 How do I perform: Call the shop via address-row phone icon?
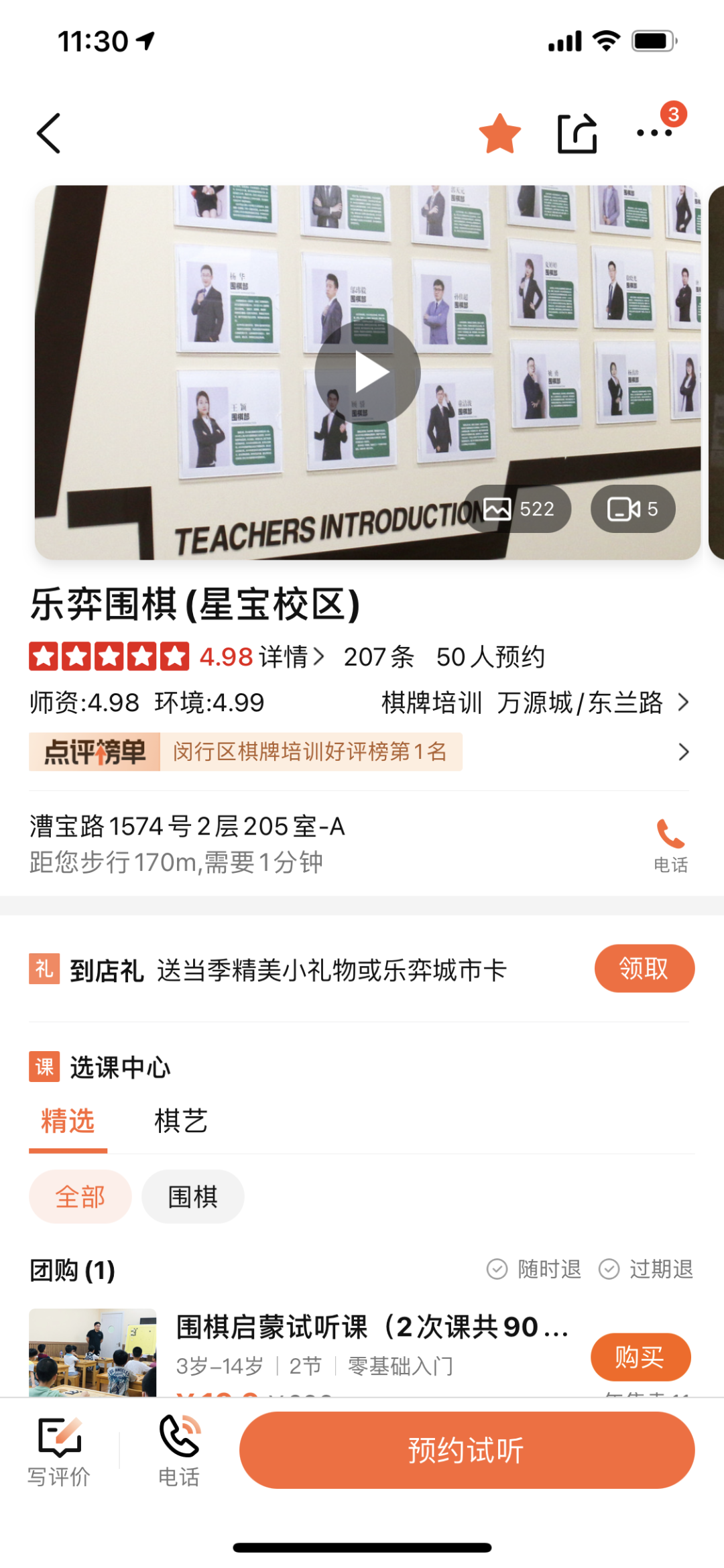(670, 845)
